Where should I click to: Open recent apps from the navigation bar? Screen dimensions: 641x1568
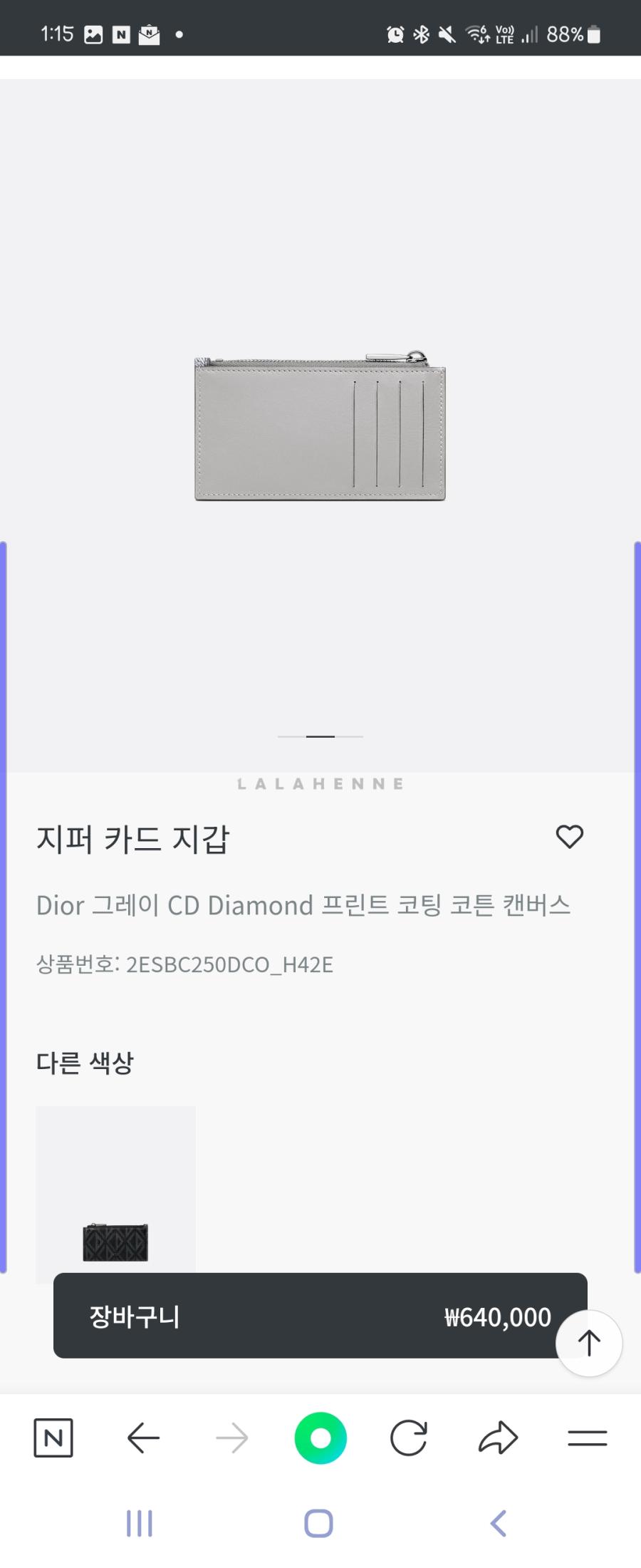(140, 1524)
